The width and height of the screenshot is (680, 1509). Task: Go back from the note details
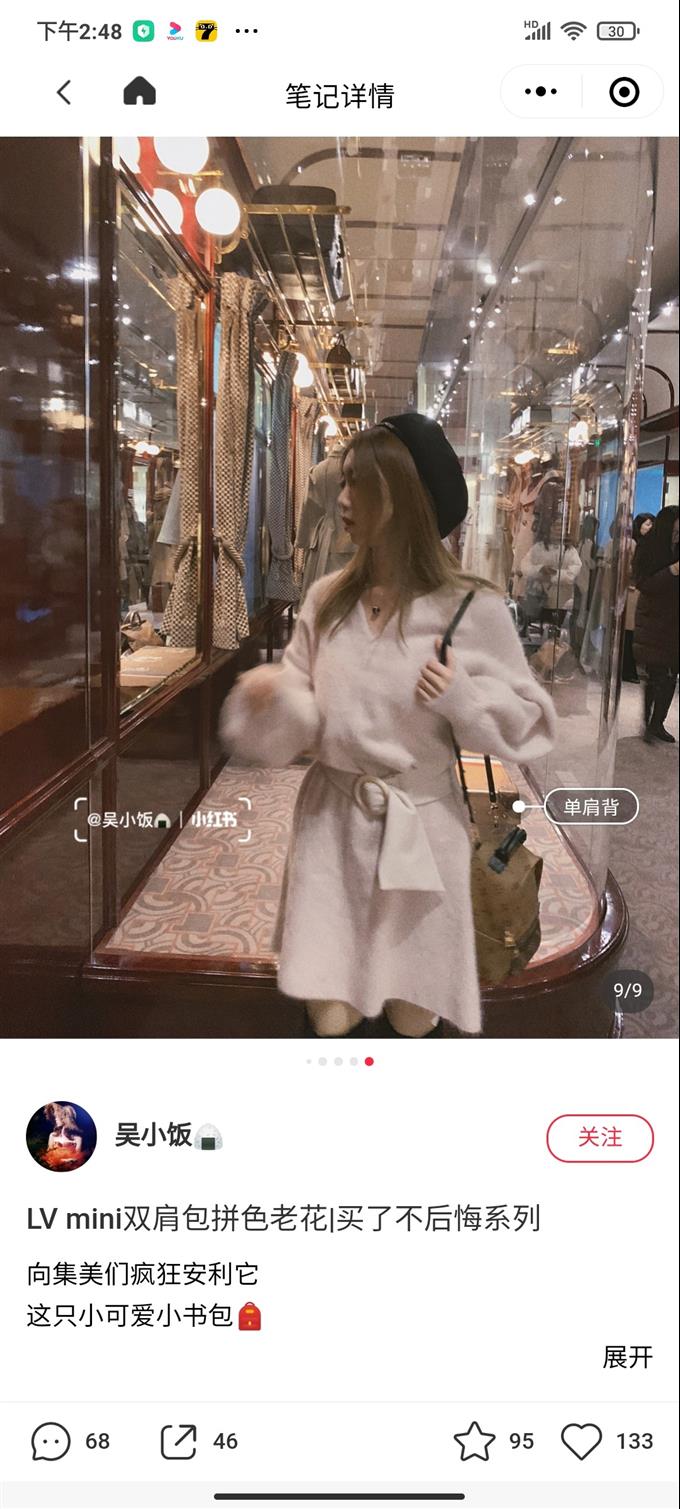click(64, 93)
